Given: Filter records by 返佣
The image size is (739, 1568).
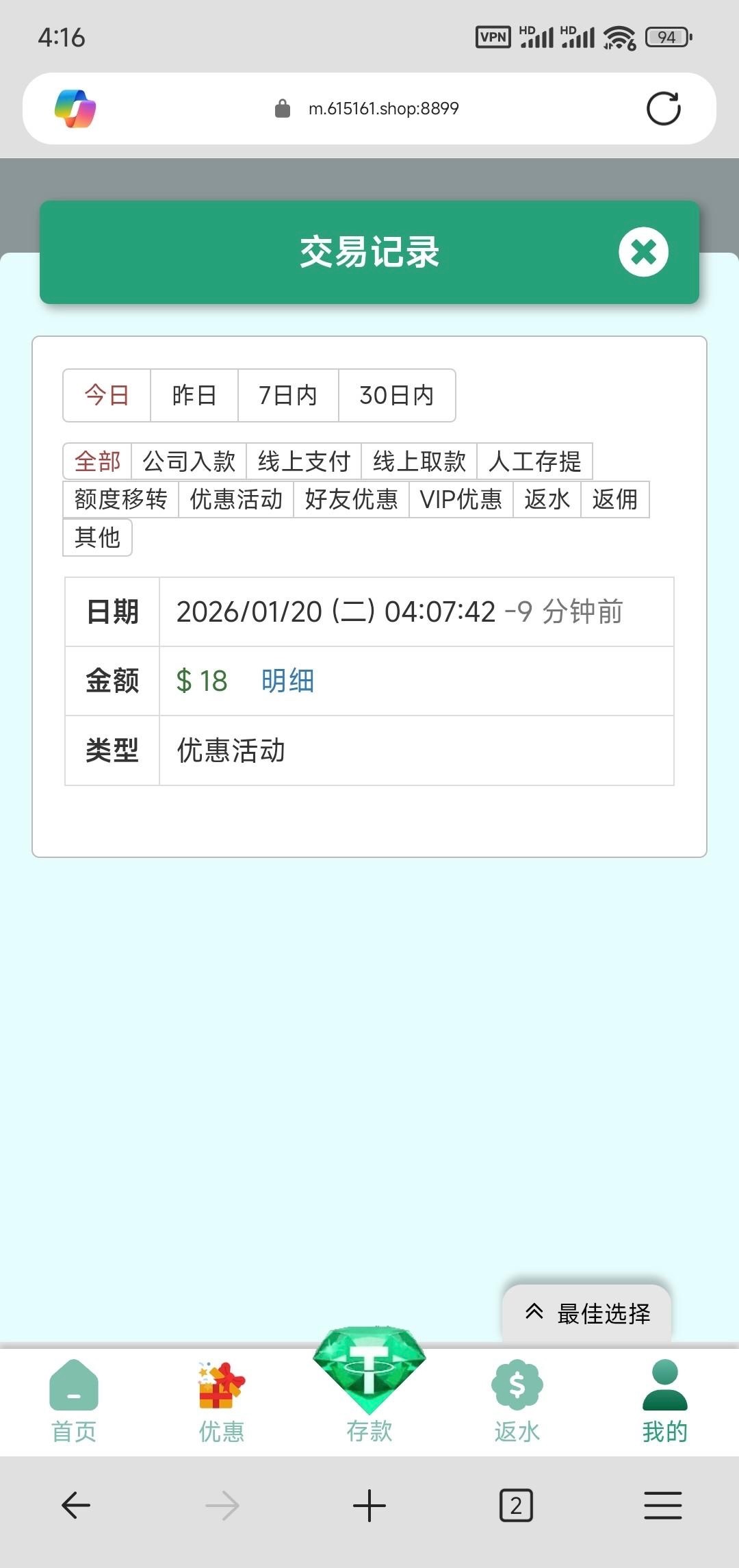Looking at the screenshot, I should pos(614,499).
